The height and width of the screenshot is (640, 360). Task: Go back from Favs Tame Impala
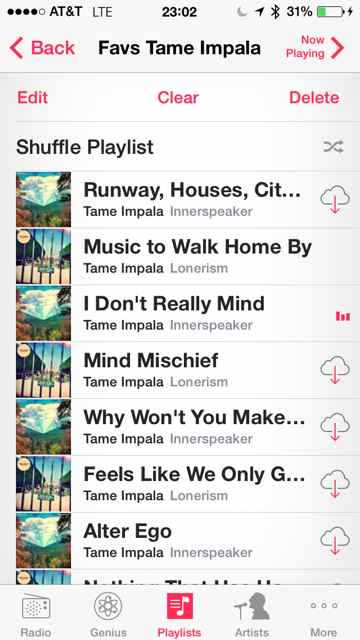pos(42,48)
